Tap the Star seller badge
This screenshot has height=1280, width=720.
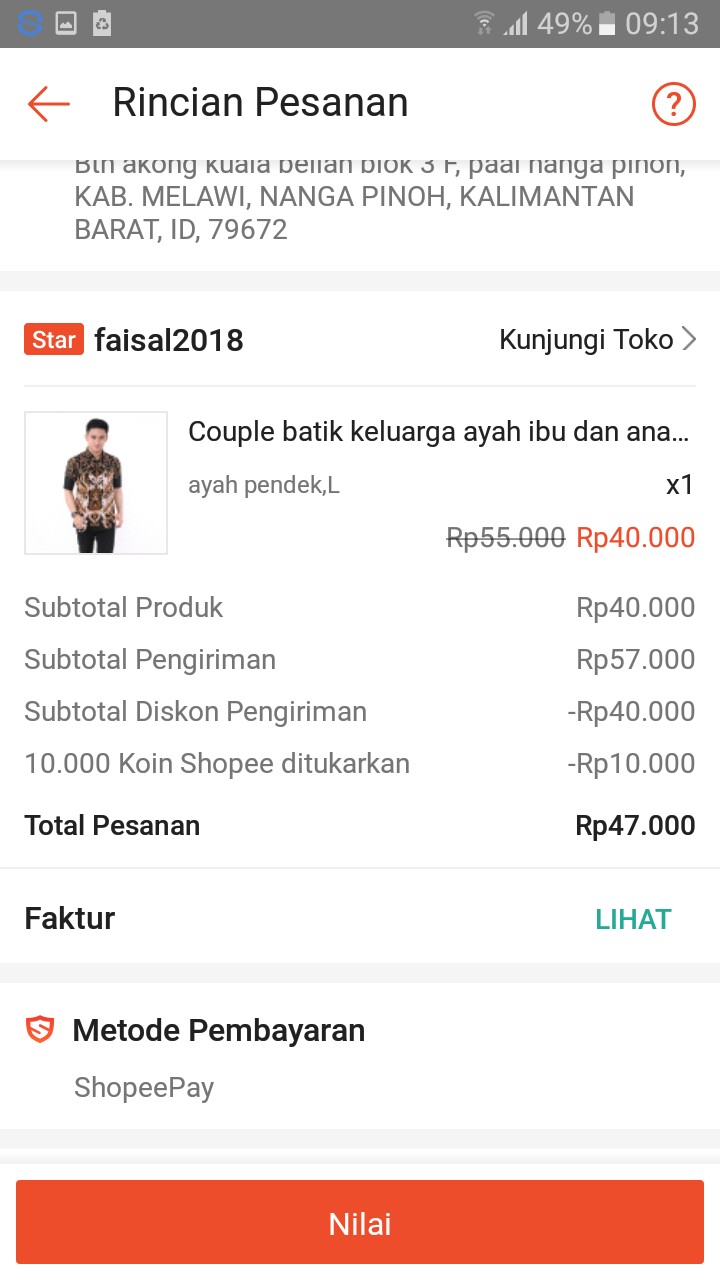[x=53, y=339]
